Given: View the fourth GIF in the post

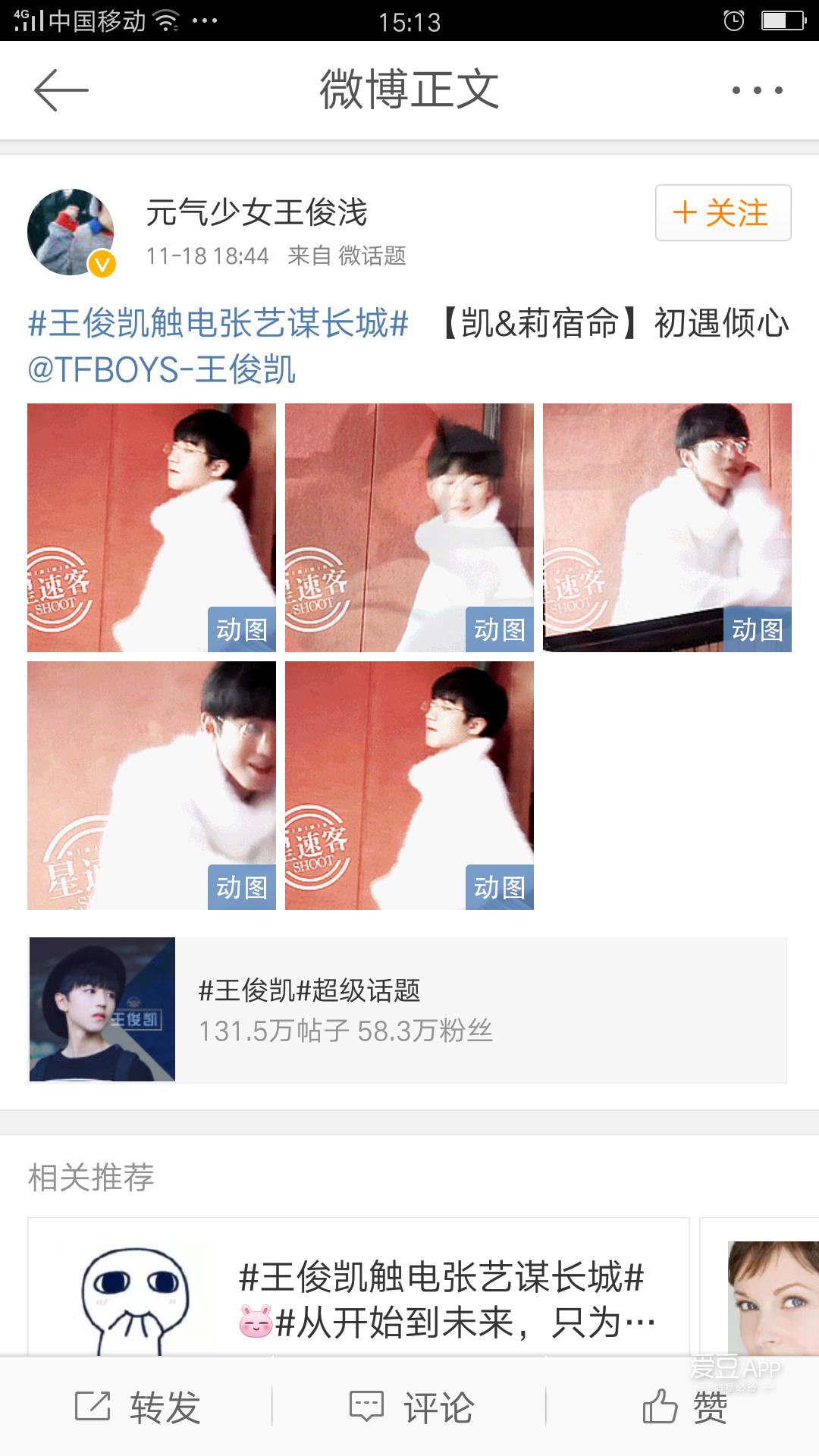Looking at the screenshot, I should [152, 786].
